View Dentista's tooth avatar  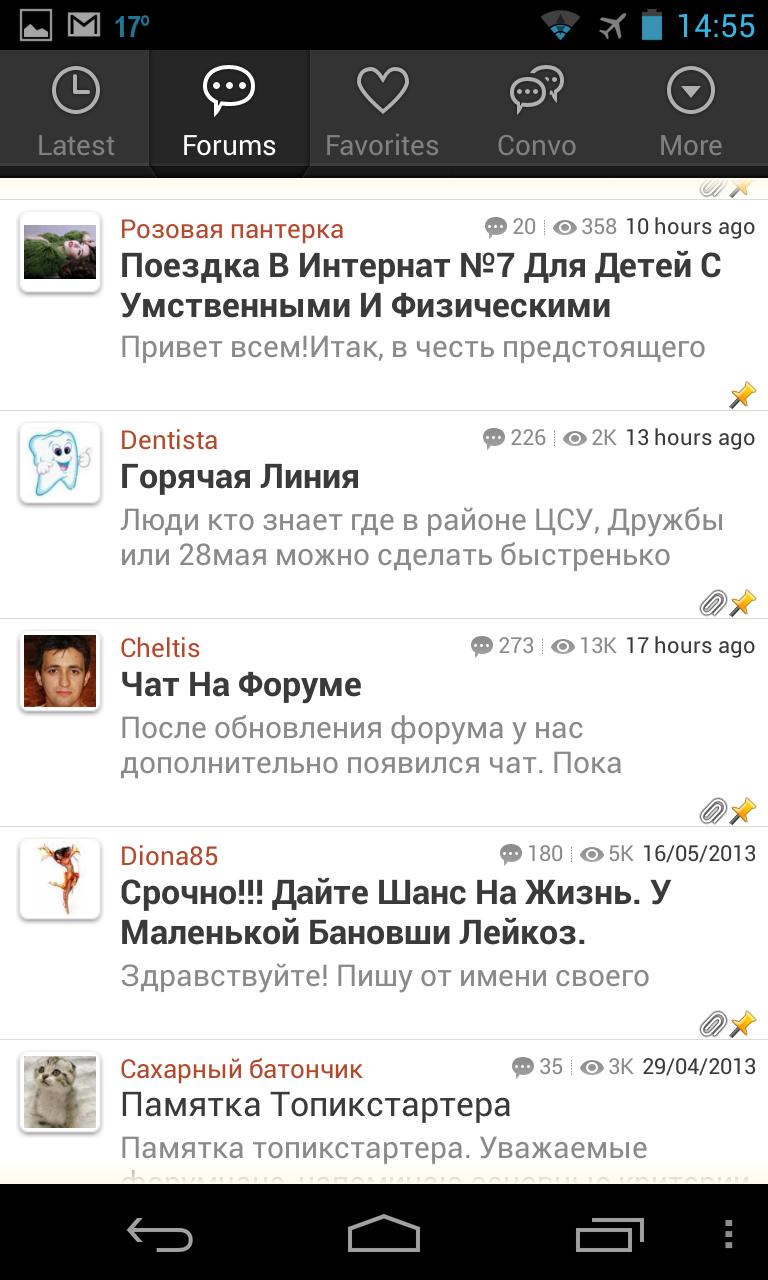[x=60, y=462]
